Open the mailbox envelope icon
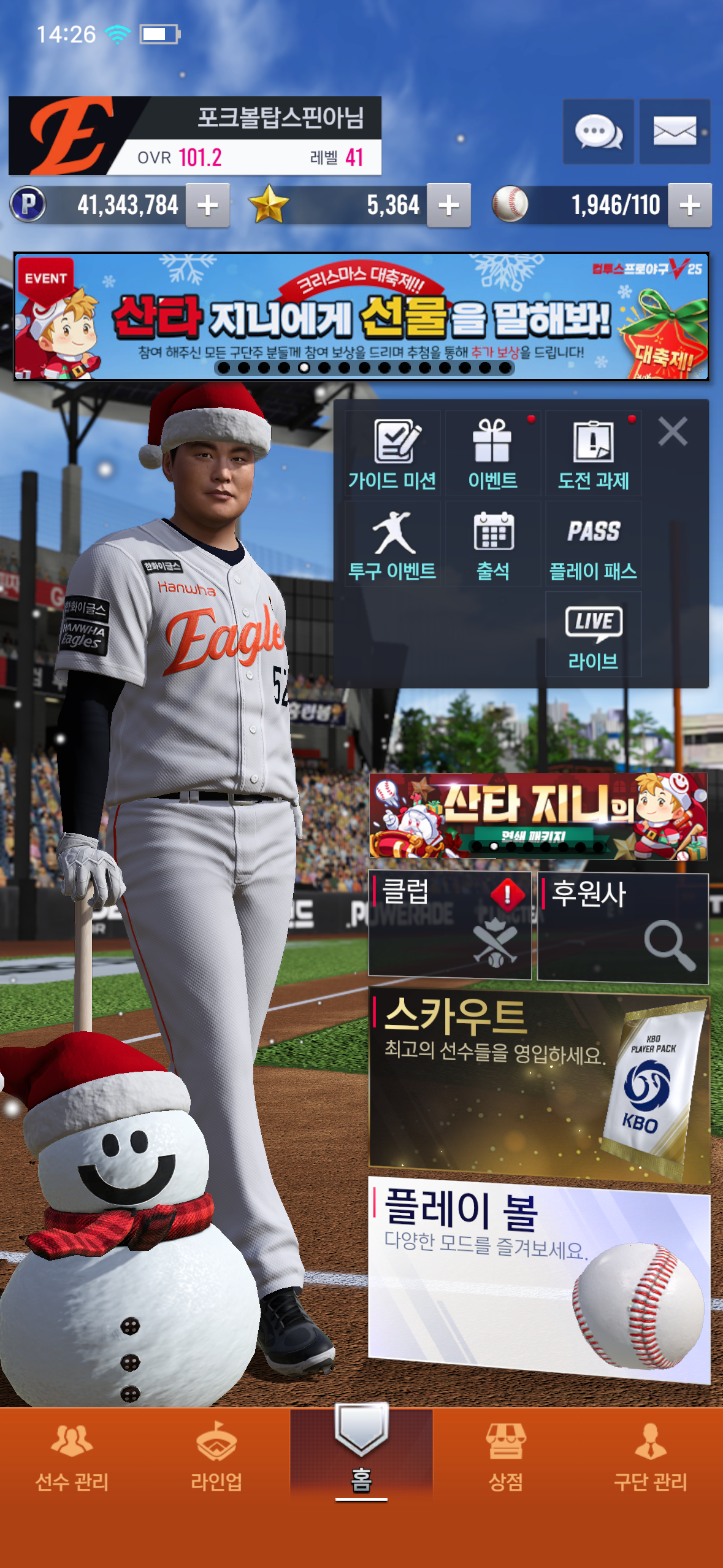 pyautogui.click(x=675, y=131)
